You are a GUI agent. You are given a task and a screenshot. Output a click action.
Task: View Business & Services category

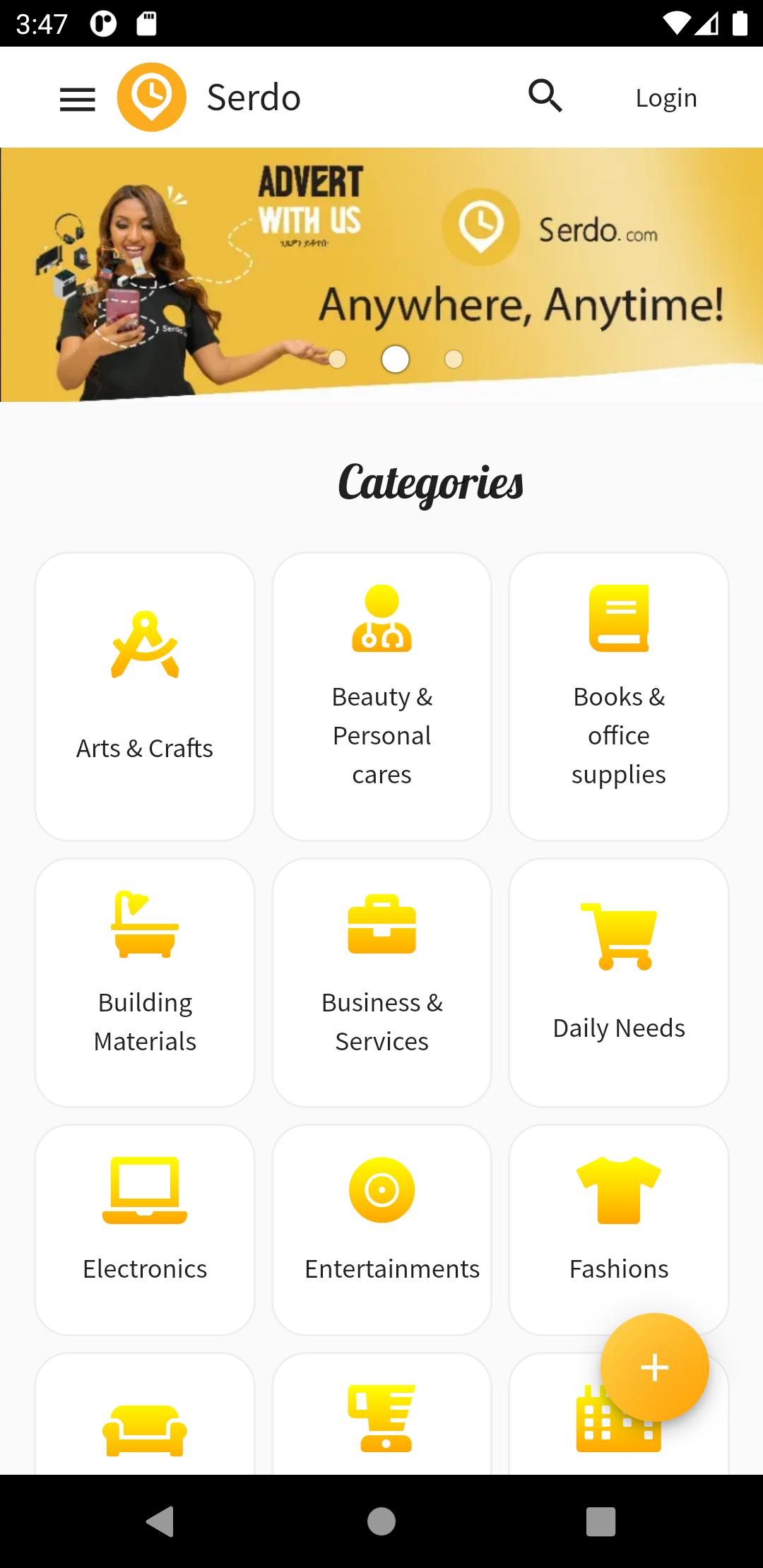tap(381, 982)
